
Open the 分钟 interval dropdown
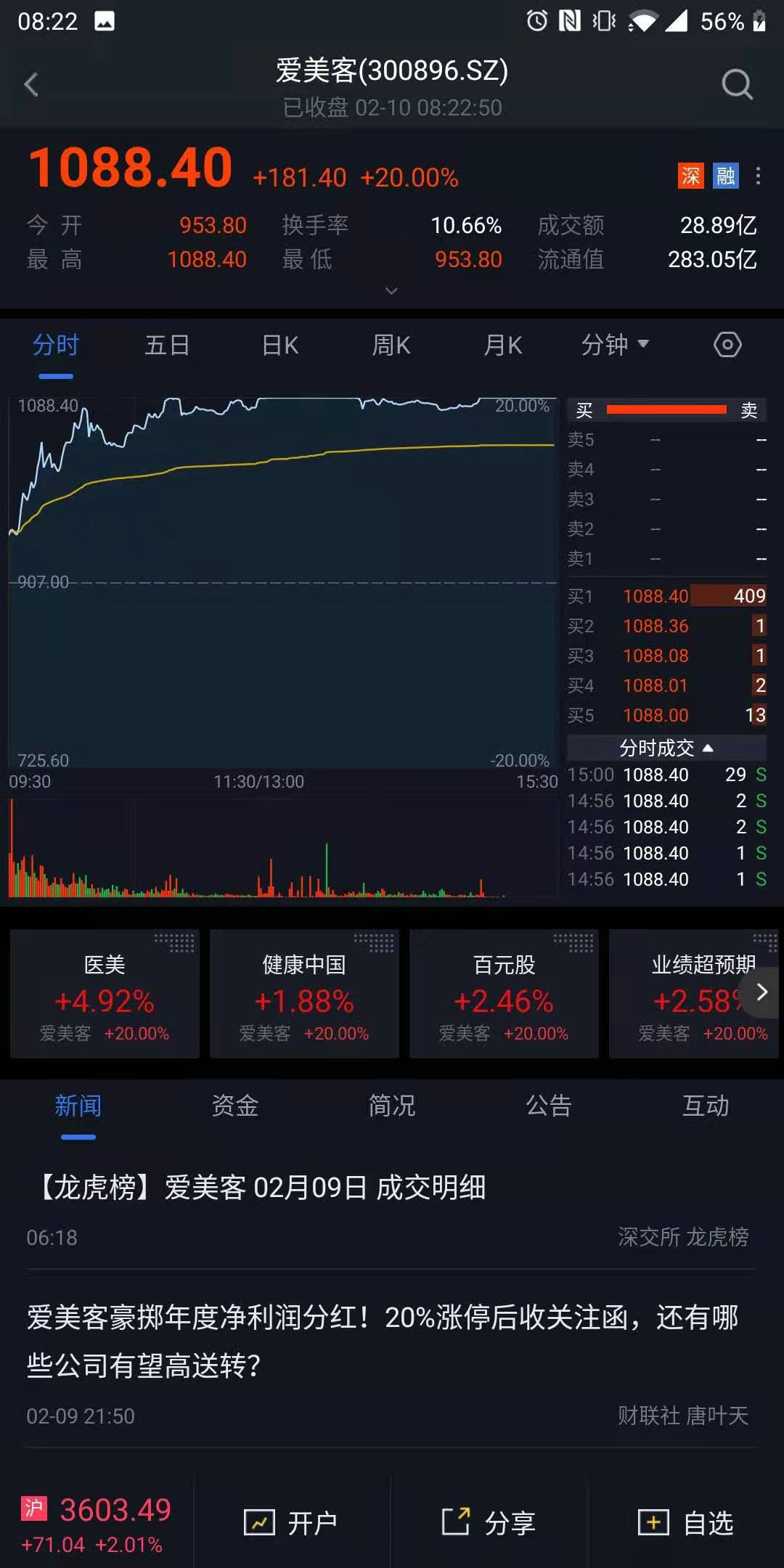point(614,346)
